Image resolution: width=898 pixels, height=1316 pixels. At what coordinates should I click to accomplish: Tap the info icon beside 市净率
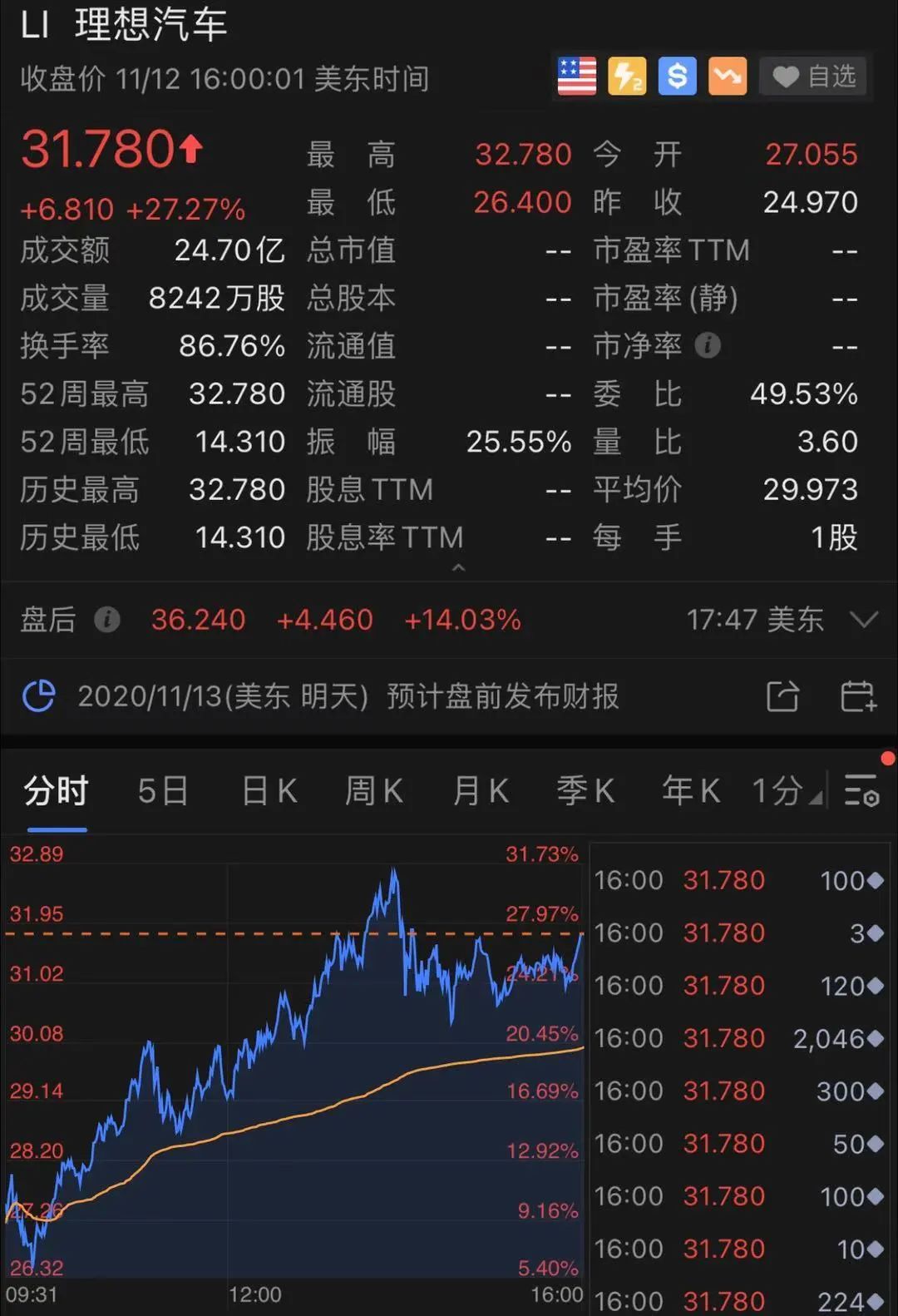coord(708,345)
